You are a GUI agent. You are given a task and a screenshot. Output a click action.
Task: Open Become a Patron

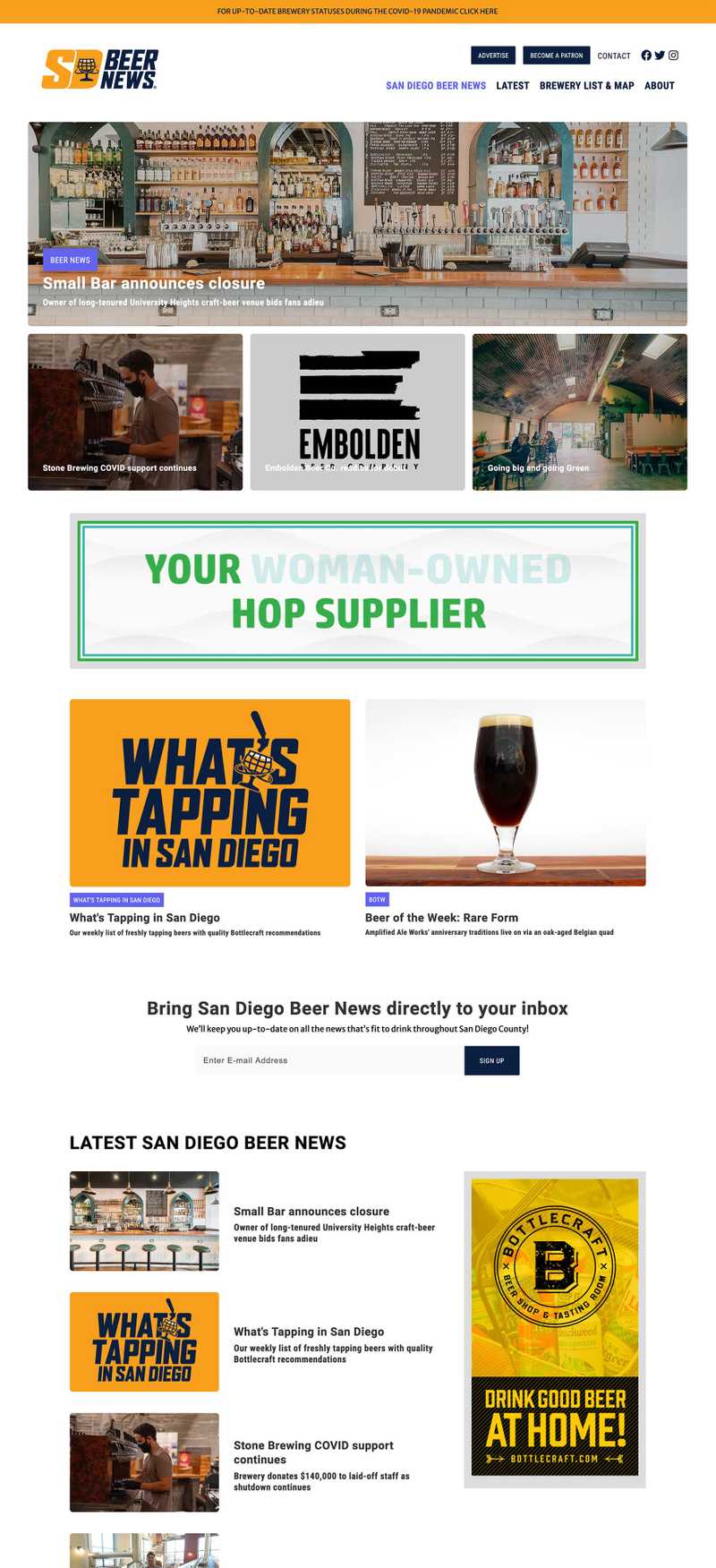coord(556,56)
